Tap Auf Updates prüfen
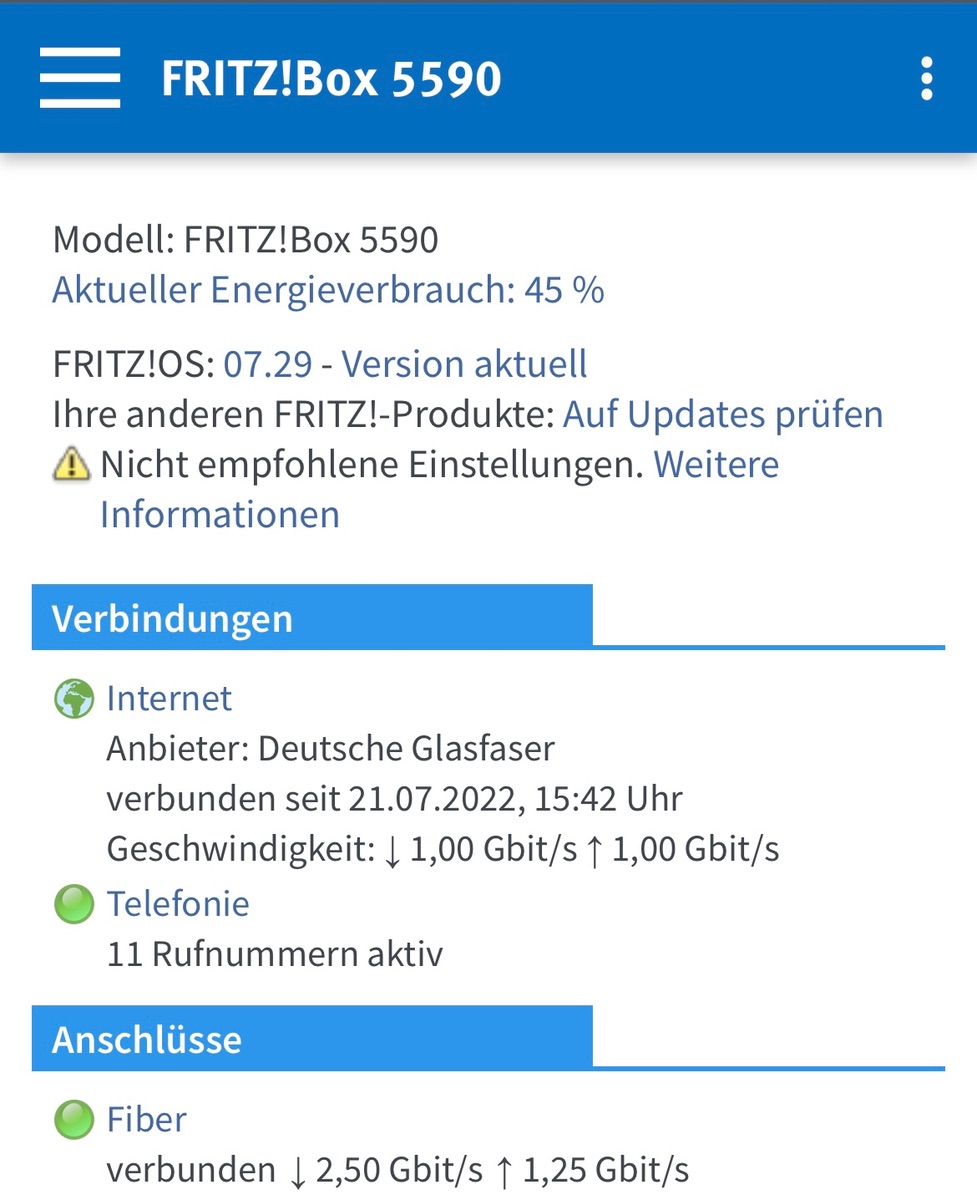 click(723, 414)
